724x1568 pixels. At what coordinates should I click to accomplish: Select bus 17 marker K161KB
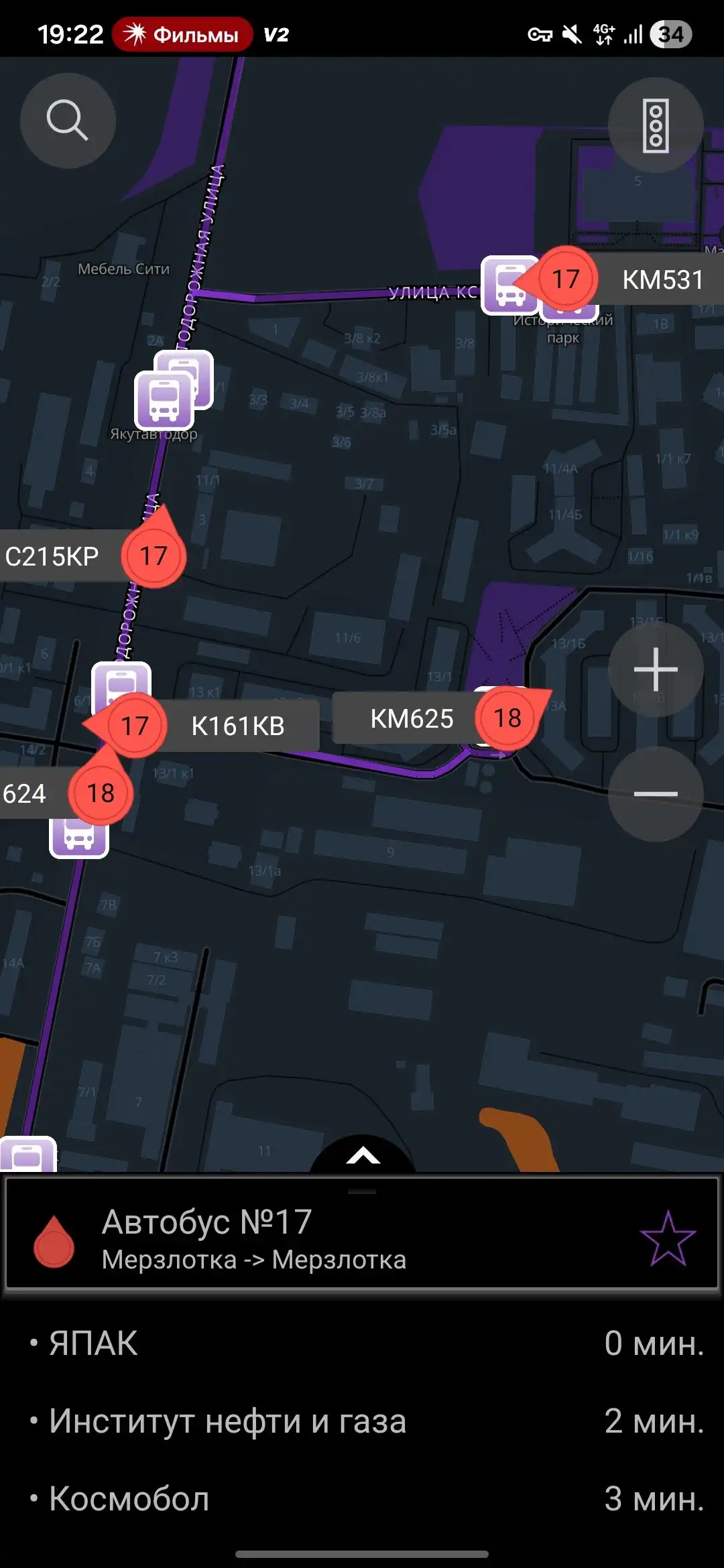pos(135,726)
